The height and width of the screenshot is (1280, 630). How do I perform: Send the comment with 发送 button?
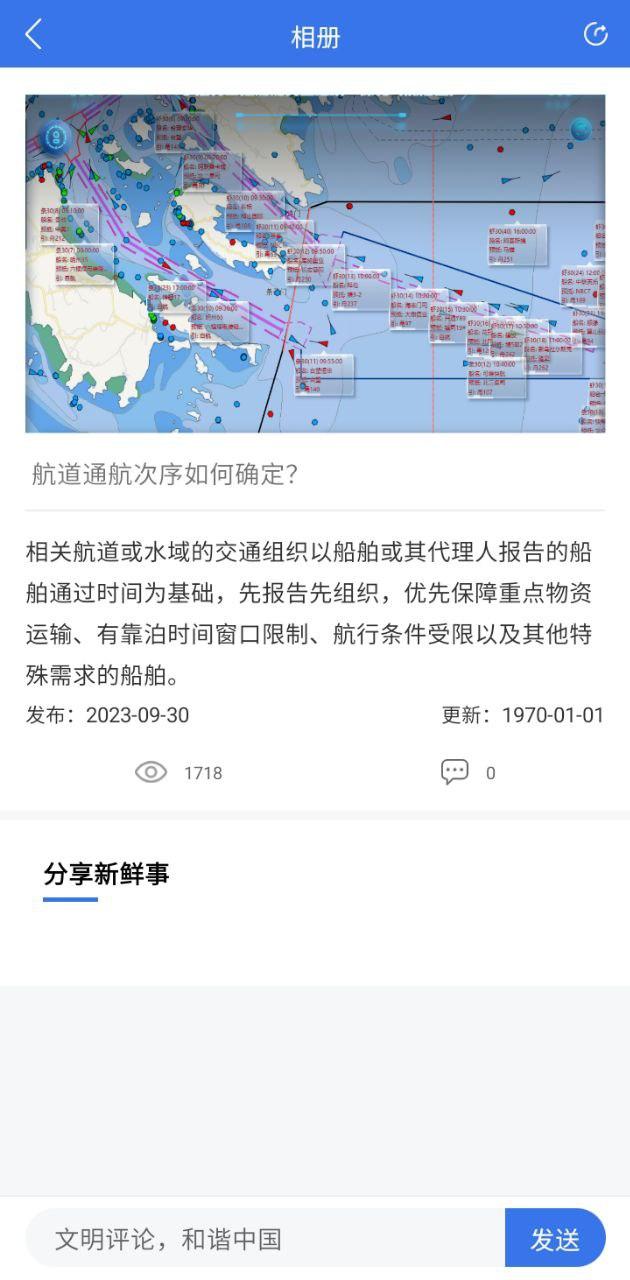point(555,1239)
